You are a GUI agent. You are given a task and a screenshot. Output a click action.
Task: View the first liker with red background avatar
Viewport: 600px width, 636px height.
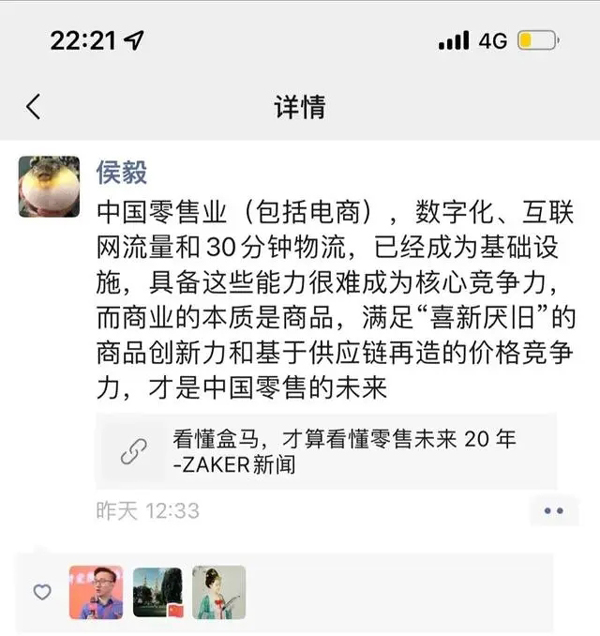pos(96,592)
